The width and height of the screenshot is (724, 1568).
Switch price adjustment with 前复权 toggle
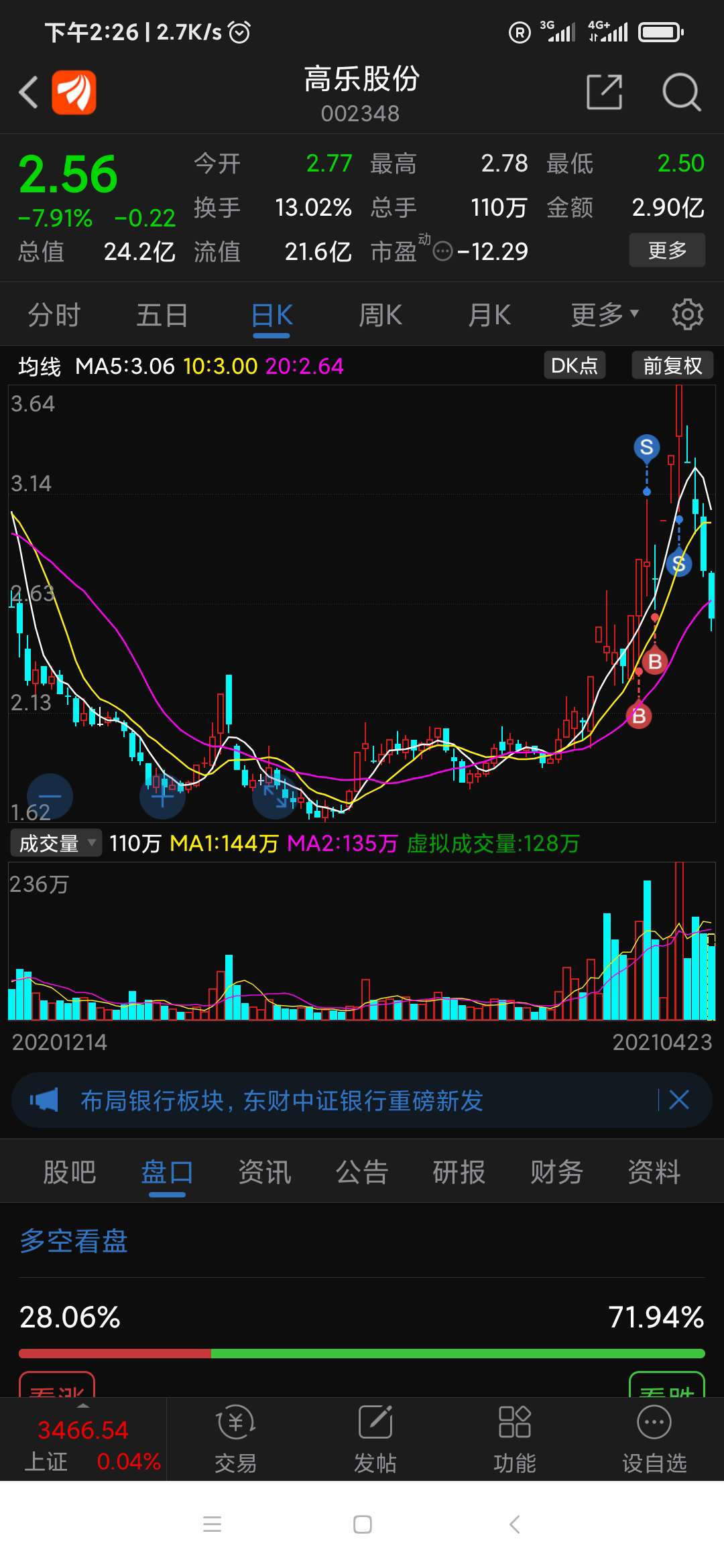(672, 365)
